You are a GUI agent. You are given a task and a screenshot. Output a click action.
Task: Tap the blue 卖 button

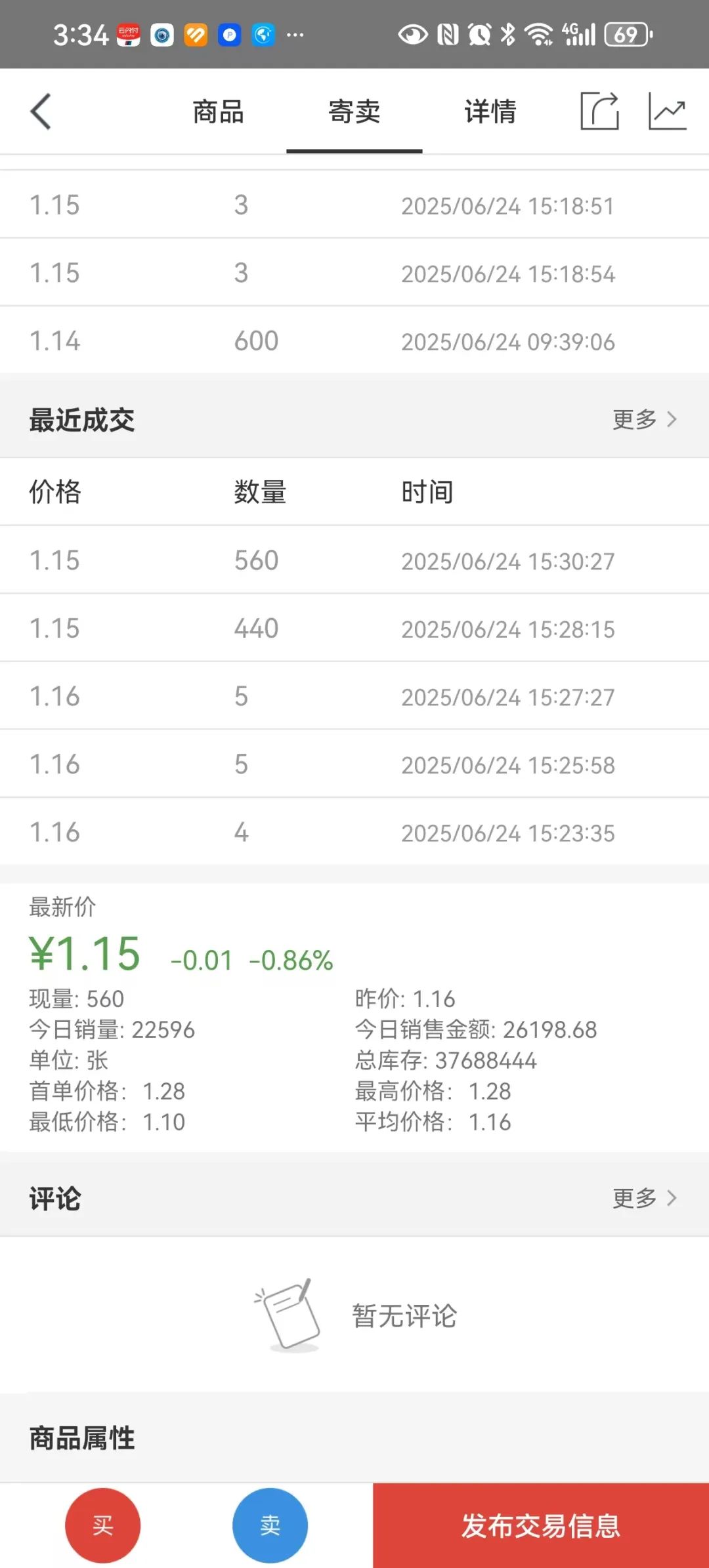[270, 1525]
